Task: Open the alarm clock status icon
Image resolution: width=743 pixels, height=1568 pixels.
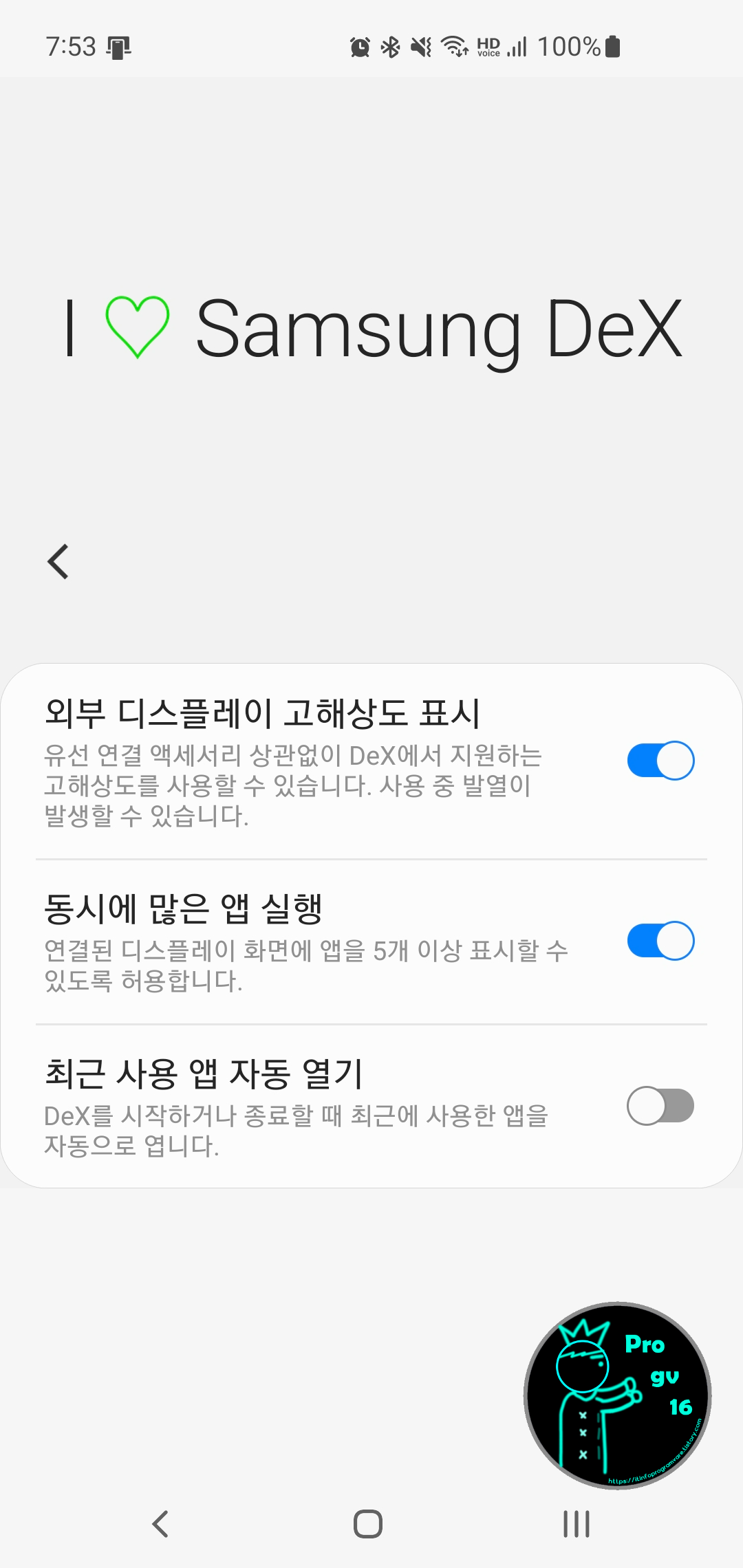Action: [359, 45]
